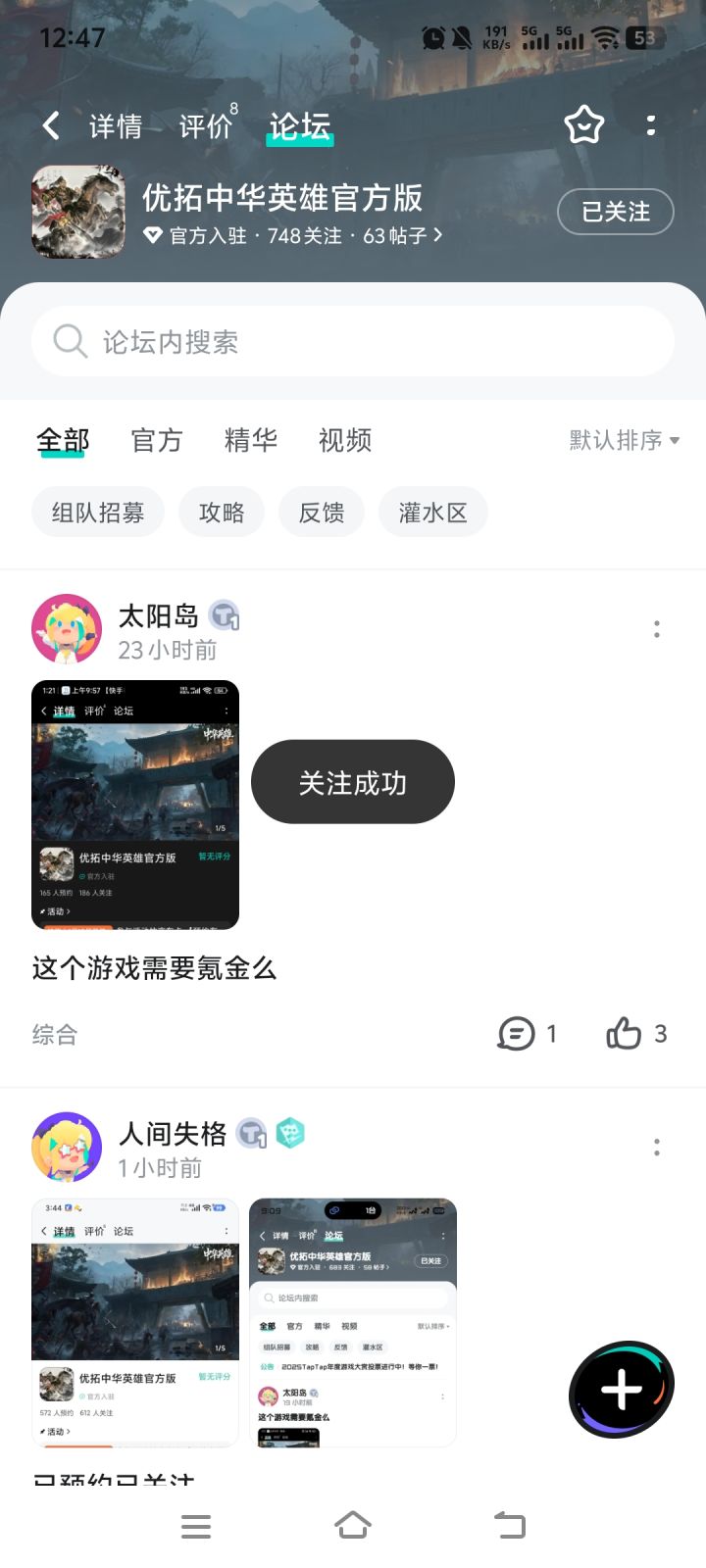The image size is (706, 1568).
Task: Tap the back arrow to exit the forum
Action: 47,125
